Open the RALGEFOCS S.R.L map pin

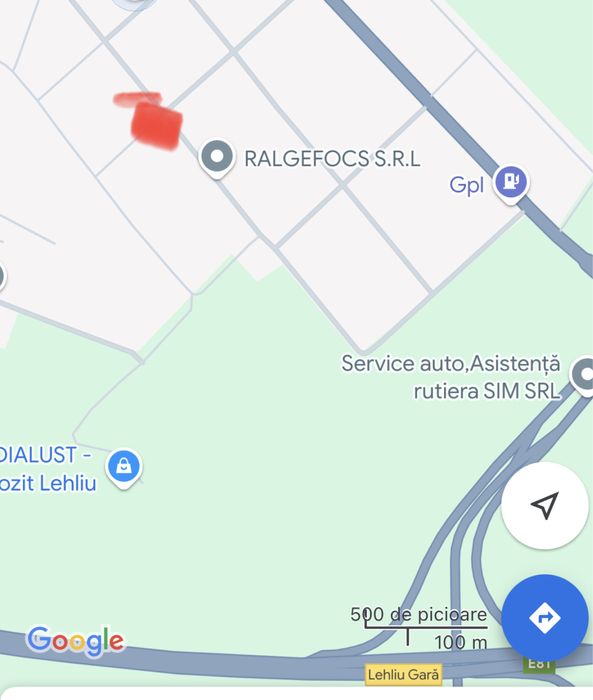click(x=217, y=158)
